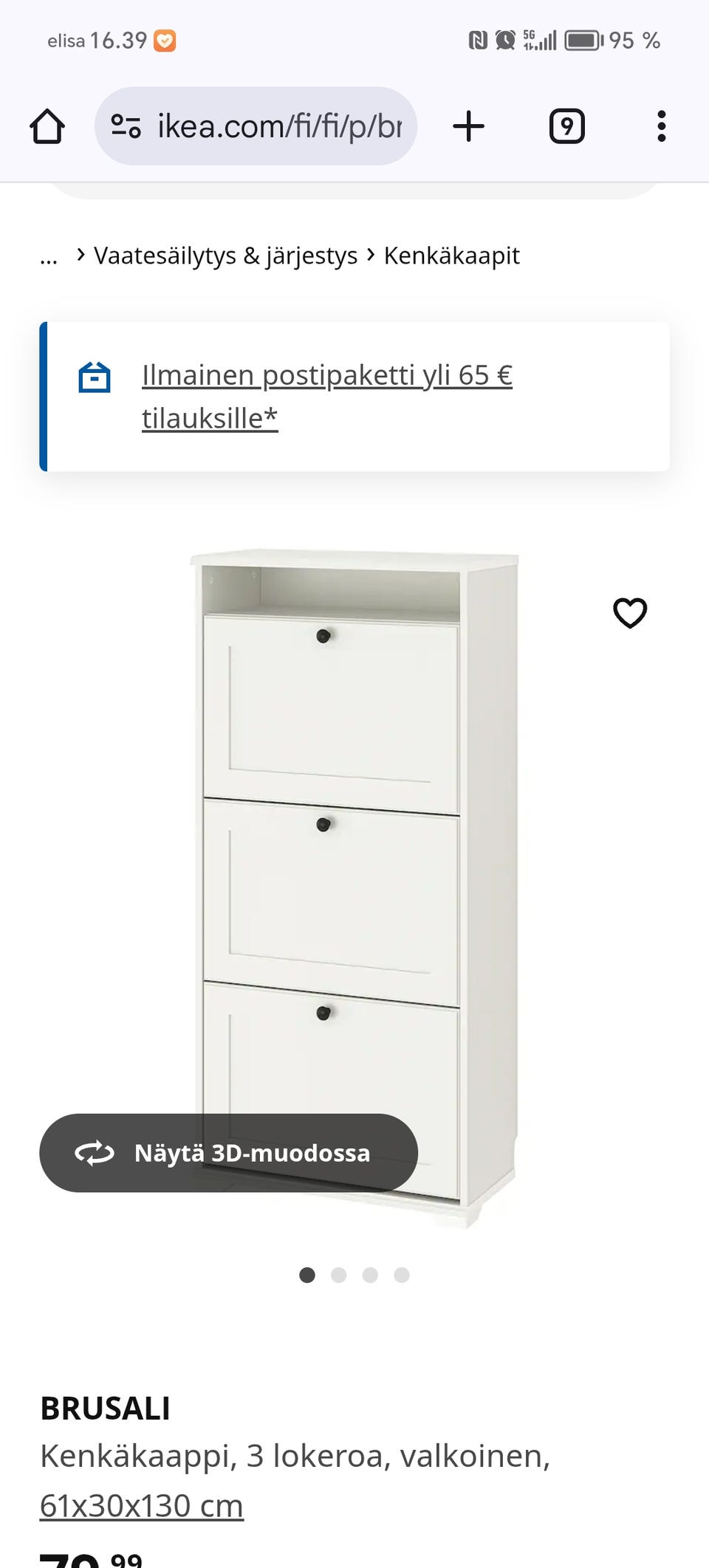The width and height of the screenshot is (709, 1568).
Task: Jump to the second image indicator dot
Action: click(x=339, y=1276)
